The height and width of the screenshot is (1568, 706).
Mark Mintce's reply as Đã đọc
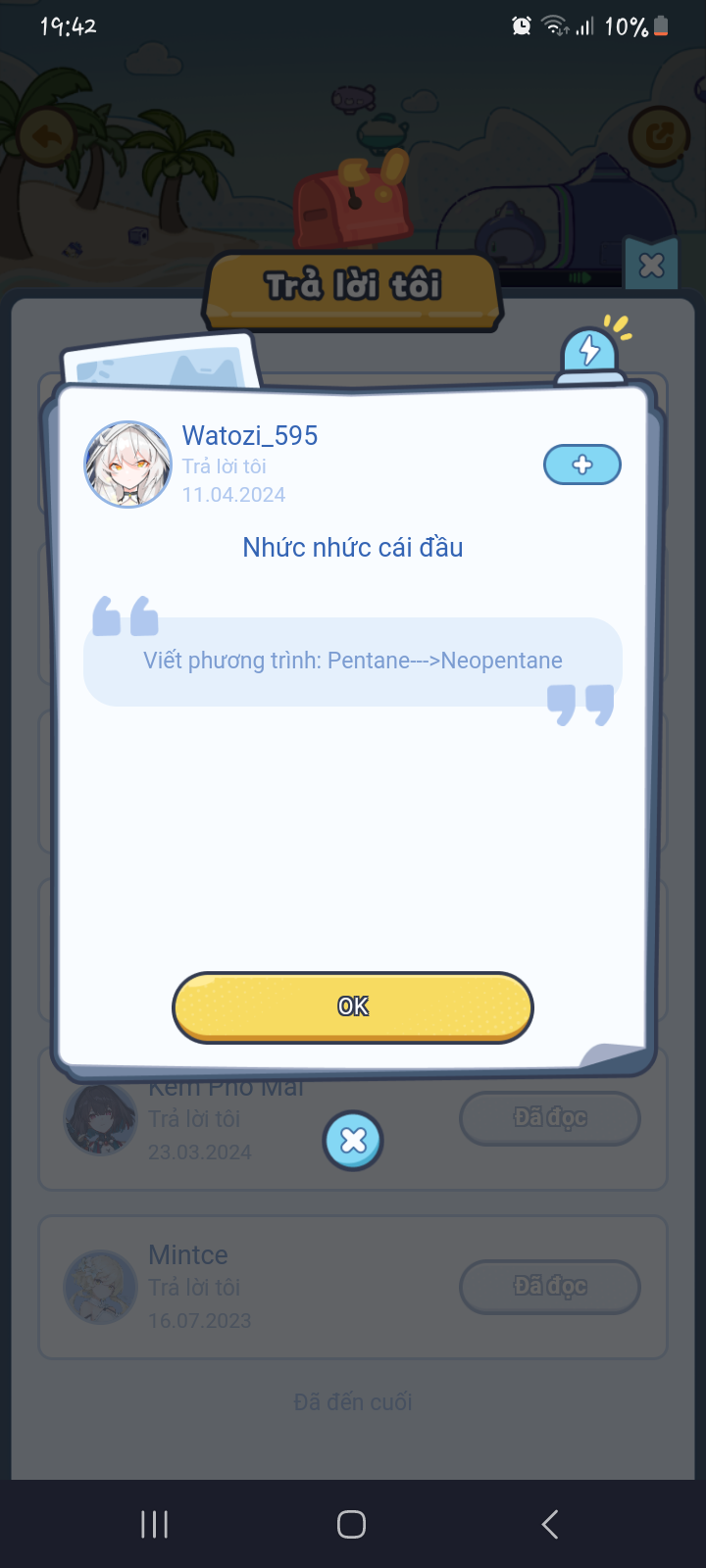click(550, 1287)
